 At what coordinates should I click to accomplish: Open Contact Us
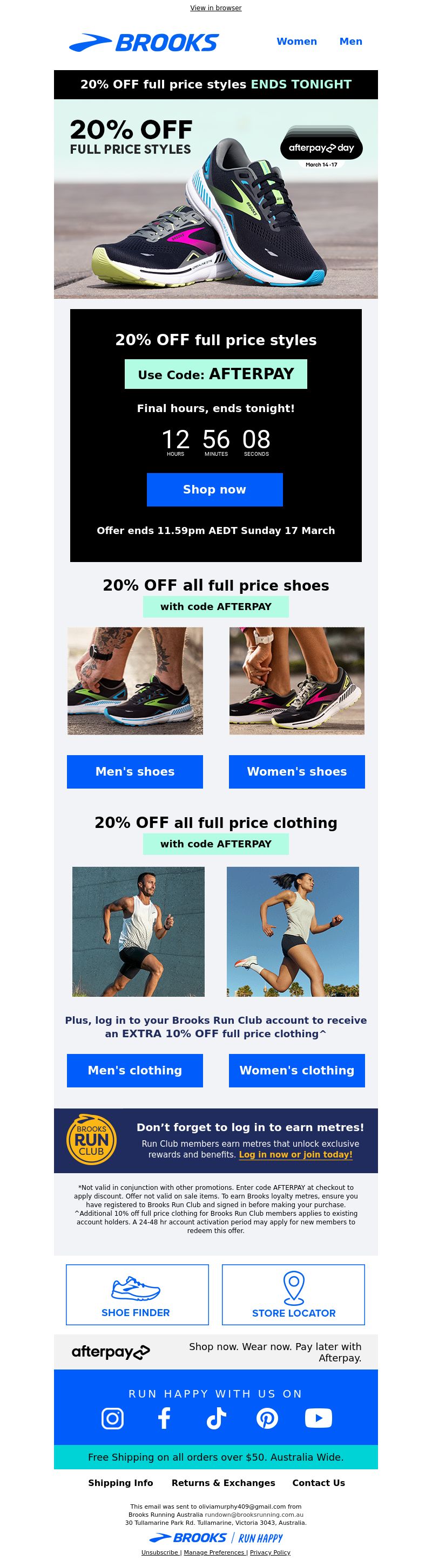[x=318, y=1483]
